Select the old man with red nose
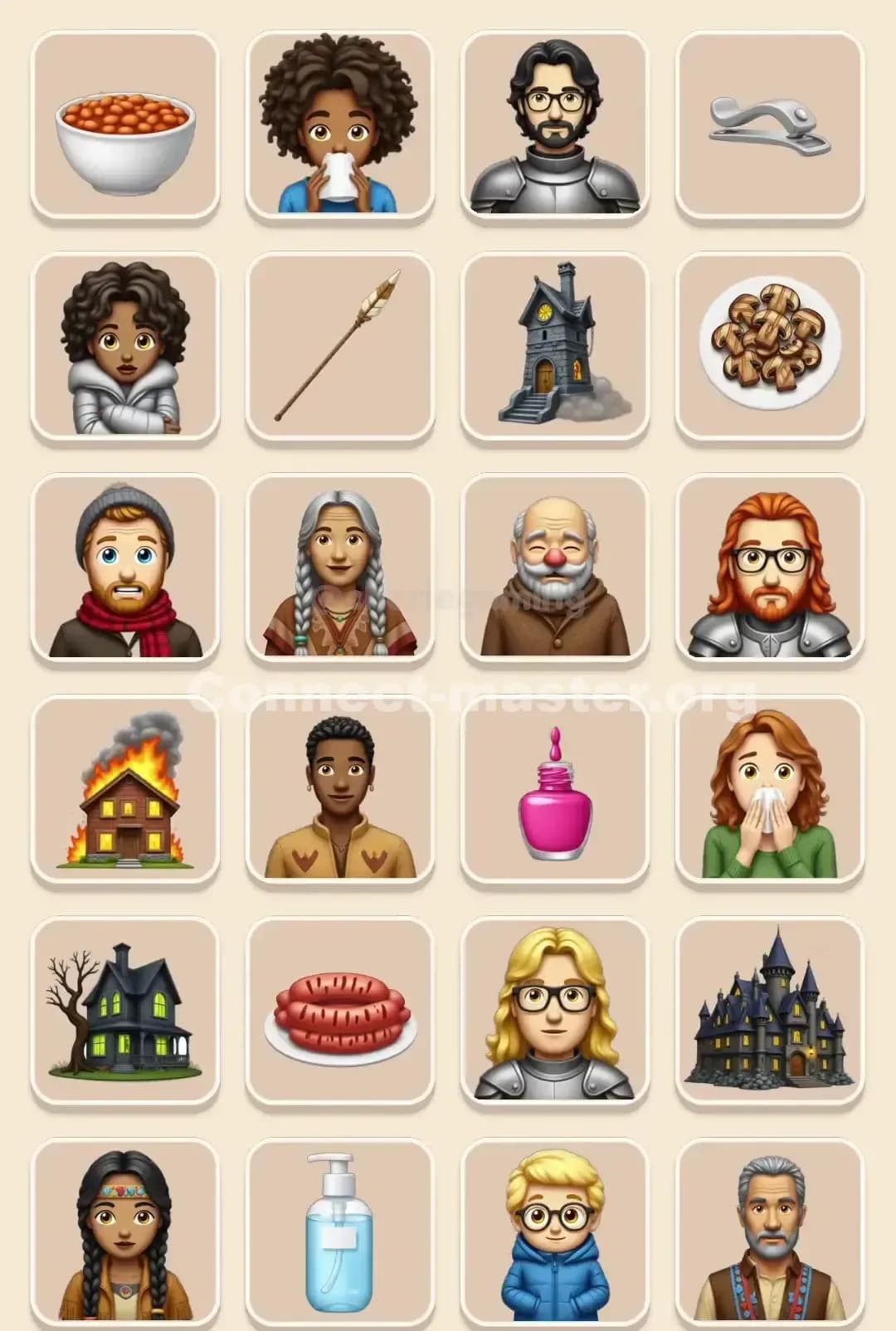 [556, 573]
